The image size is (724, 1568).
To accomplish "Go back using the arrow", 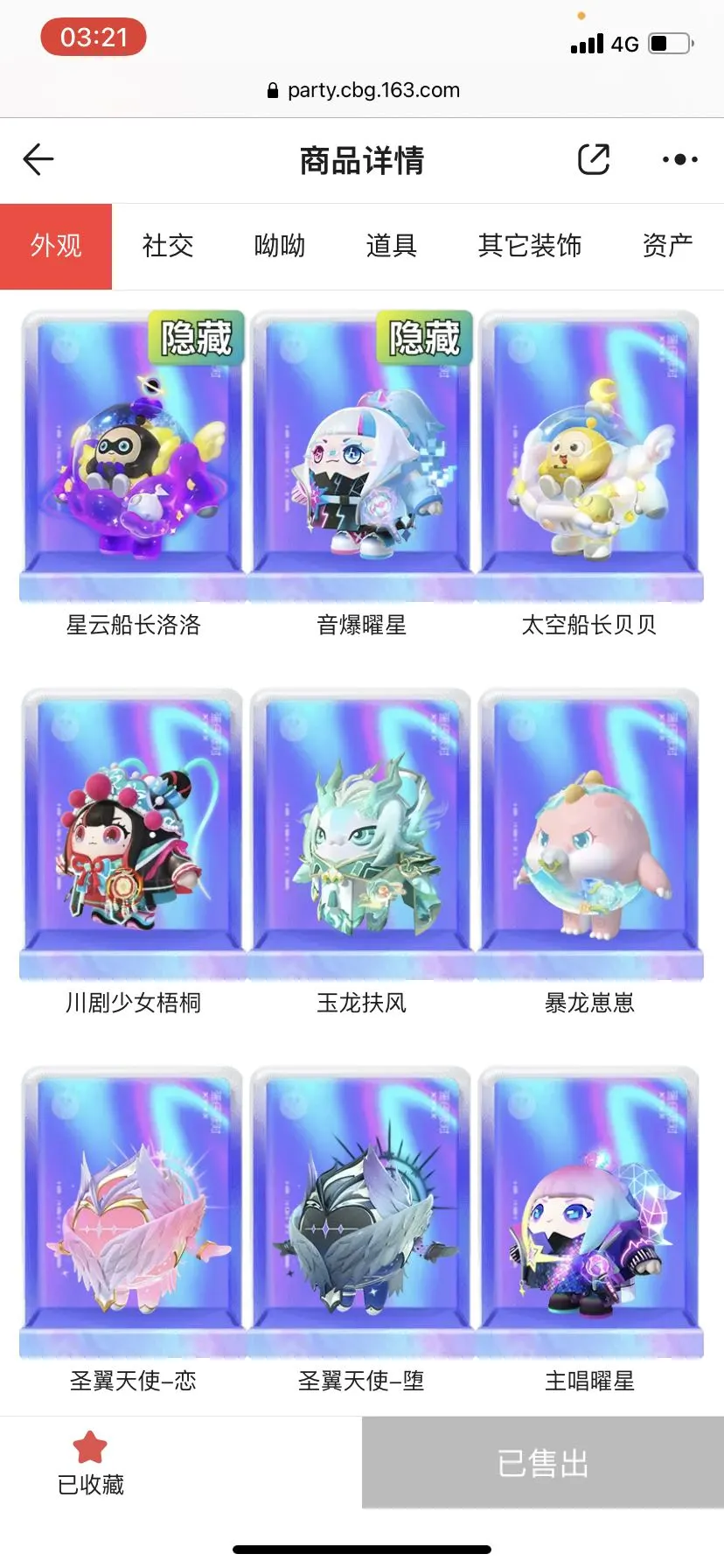I will coord(38,159).
